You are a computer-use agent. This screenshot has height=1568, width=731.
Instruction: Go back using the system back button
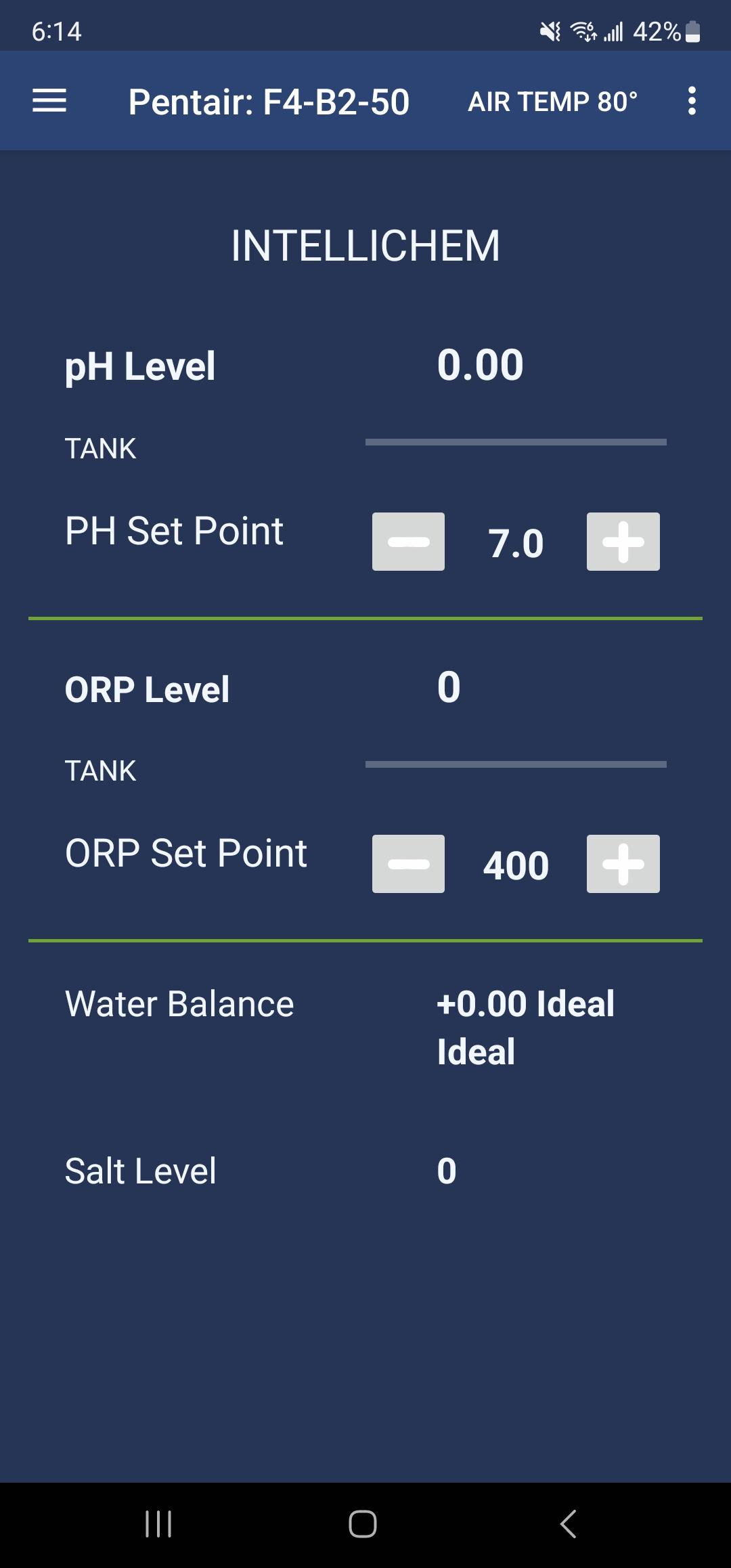(569, 1524)
